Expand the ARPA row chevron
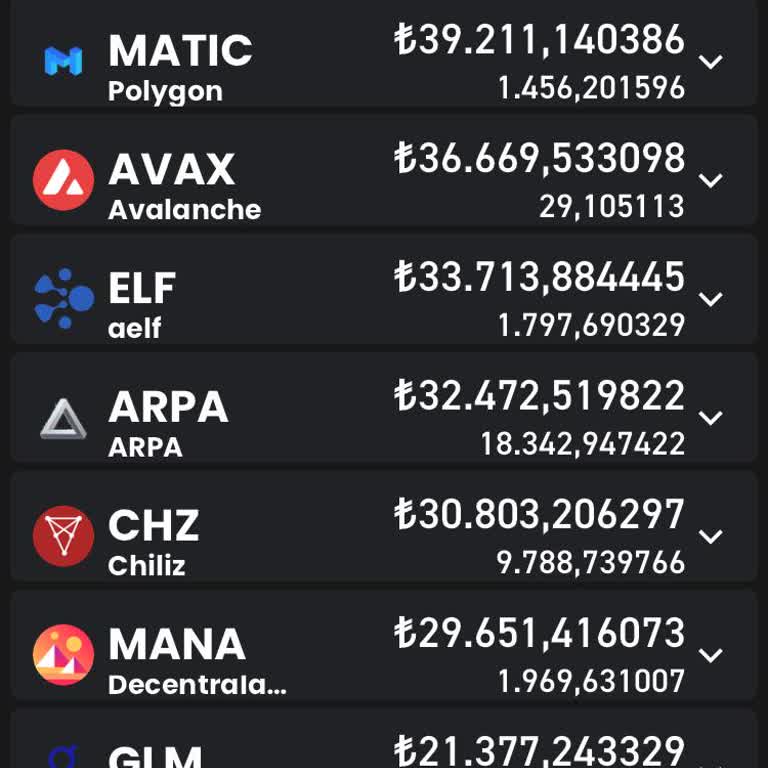The image size is (768, 768). click(x=710, y=418)
